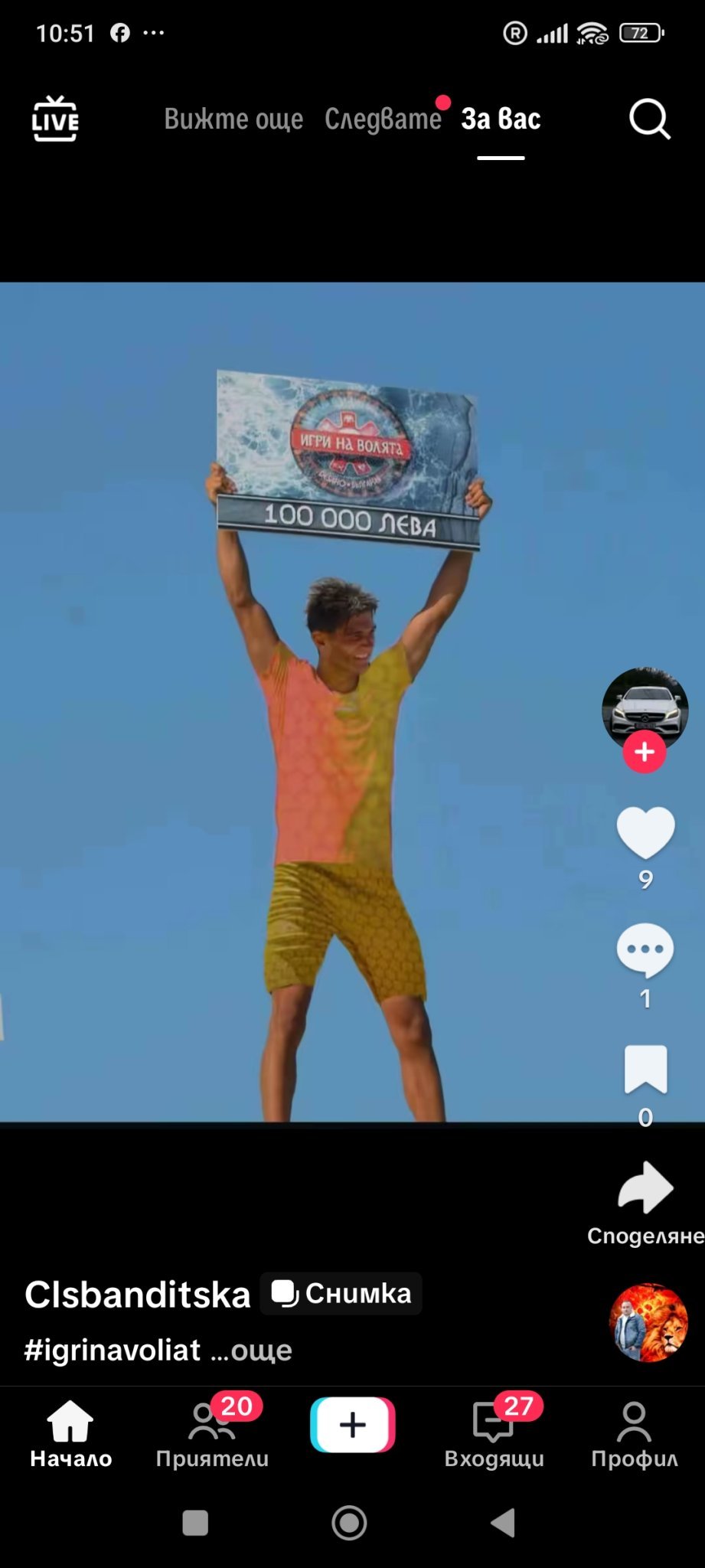Open the Приятели tab
Screen dimensions: 705x1568
click(x=212, y=1434)
